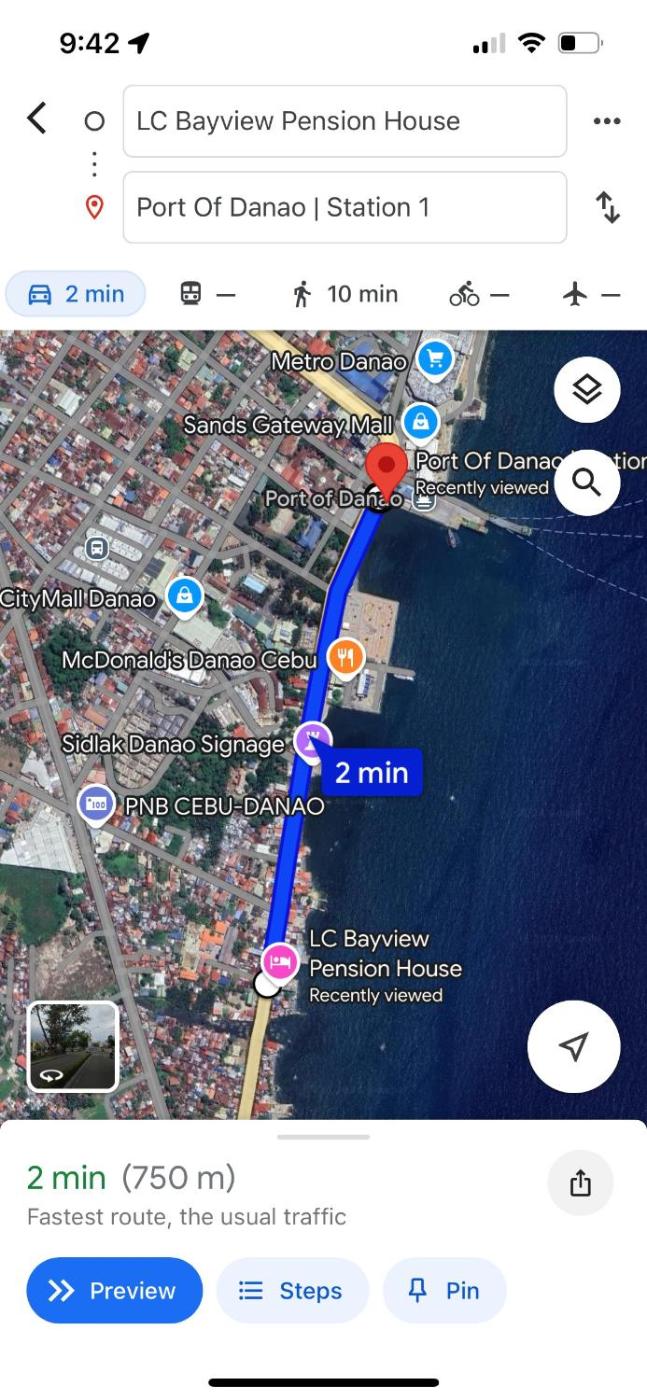
Task: Open the McDonald's Danao Cebu map marker
Action: [346, 658]
